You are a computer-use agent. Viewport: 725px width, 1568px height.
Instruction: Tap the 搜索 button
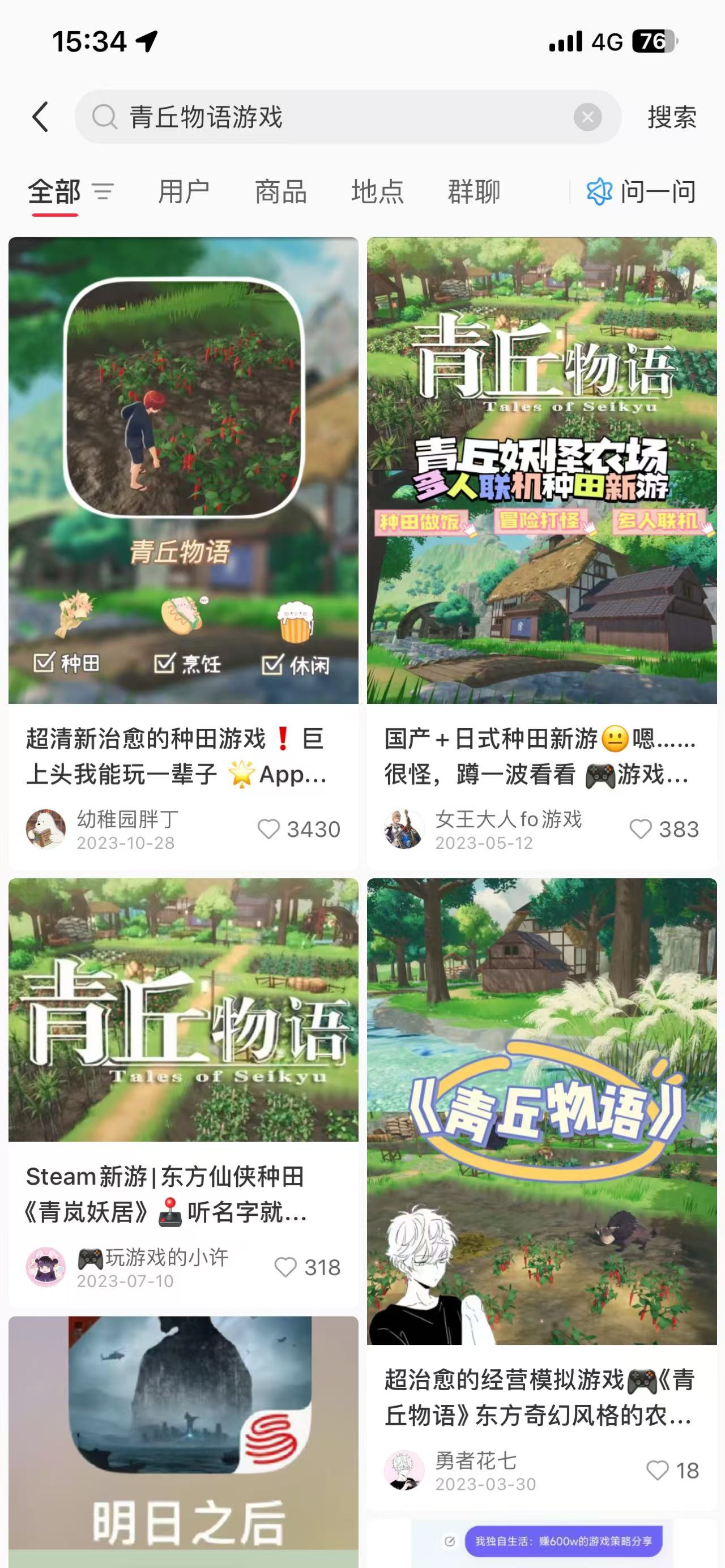(x=671, y=117)
